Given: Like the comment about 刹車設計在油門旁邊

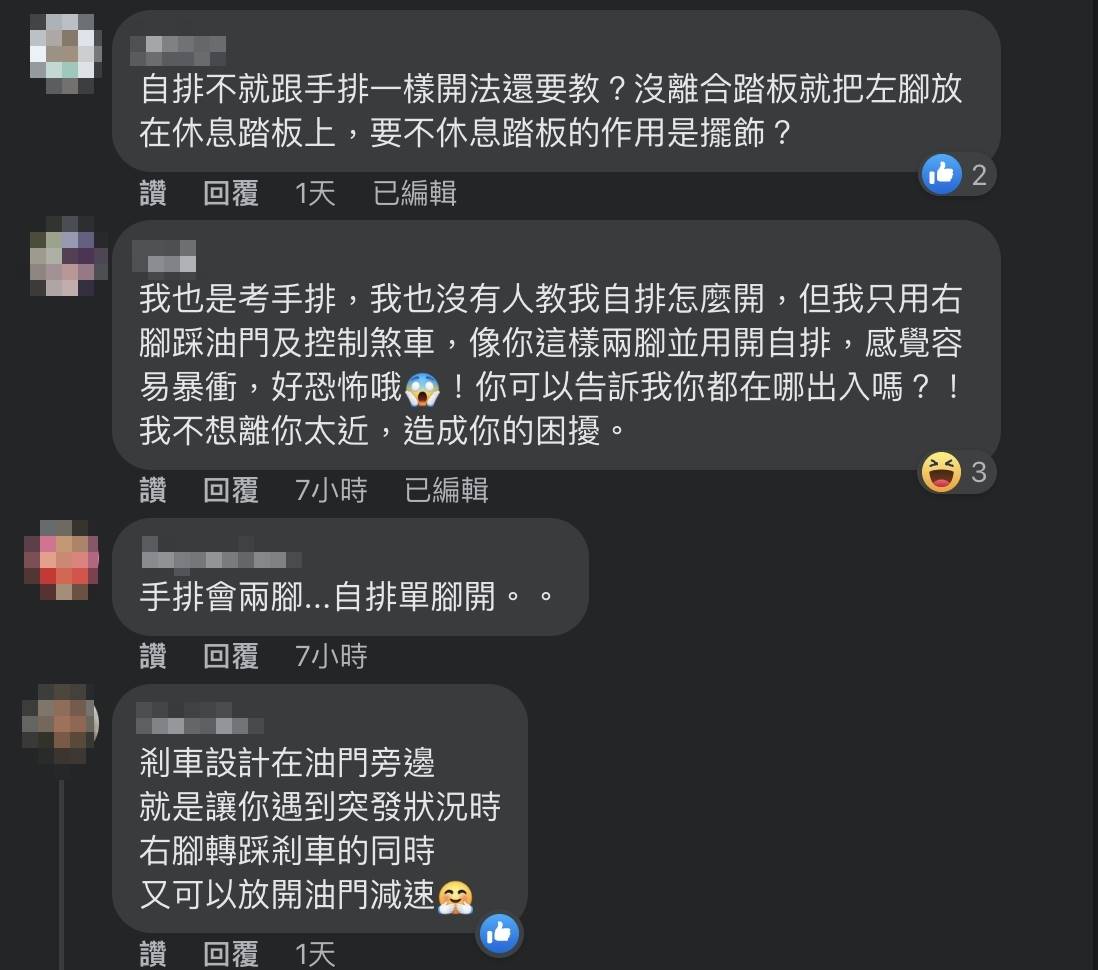Looking at the screenshot, I should point(152,954).
